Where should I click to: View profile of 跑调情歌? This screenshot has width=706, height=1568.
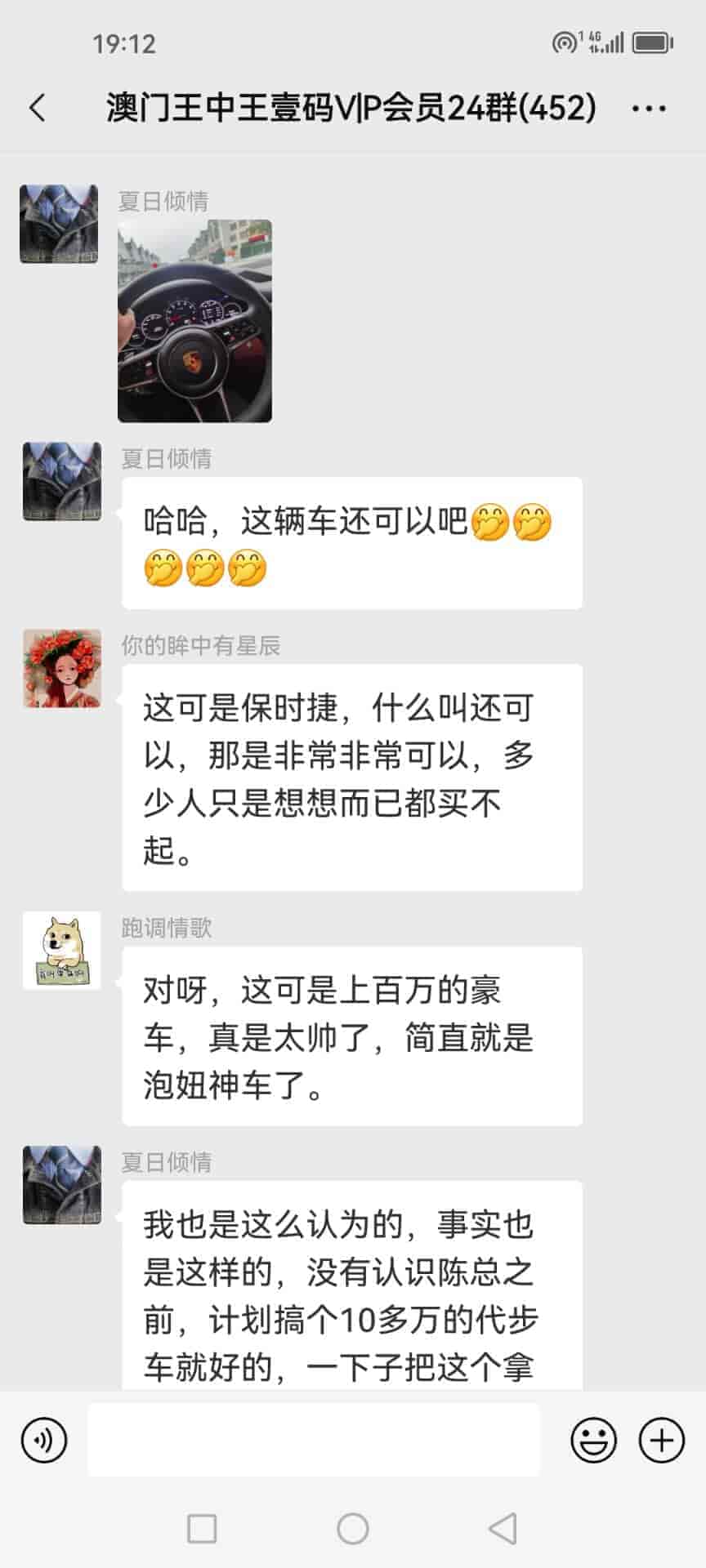pyautogui.click(x=62, y=951)
